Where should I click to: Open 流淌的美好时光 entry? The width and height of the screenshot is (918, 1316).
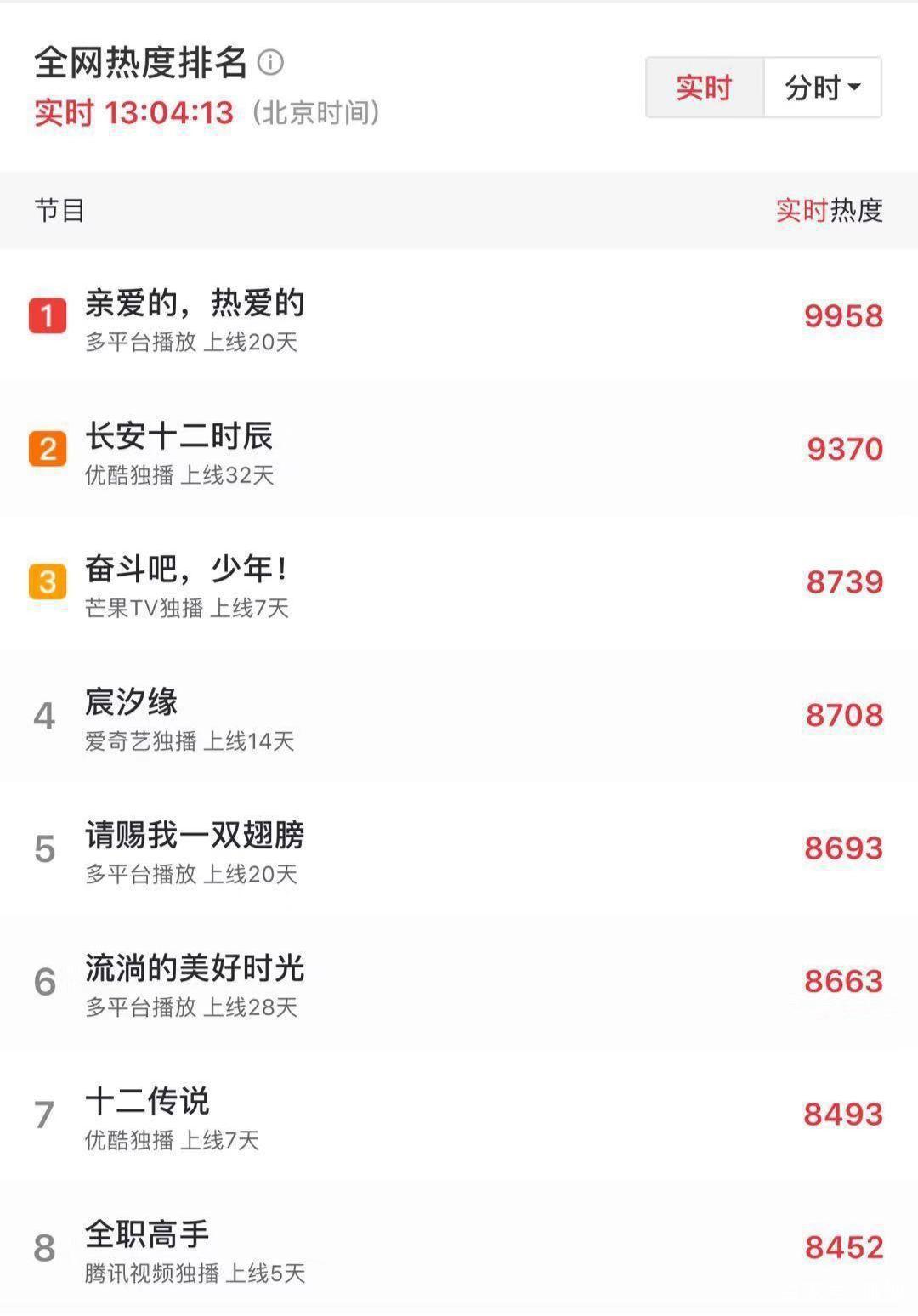195,969
